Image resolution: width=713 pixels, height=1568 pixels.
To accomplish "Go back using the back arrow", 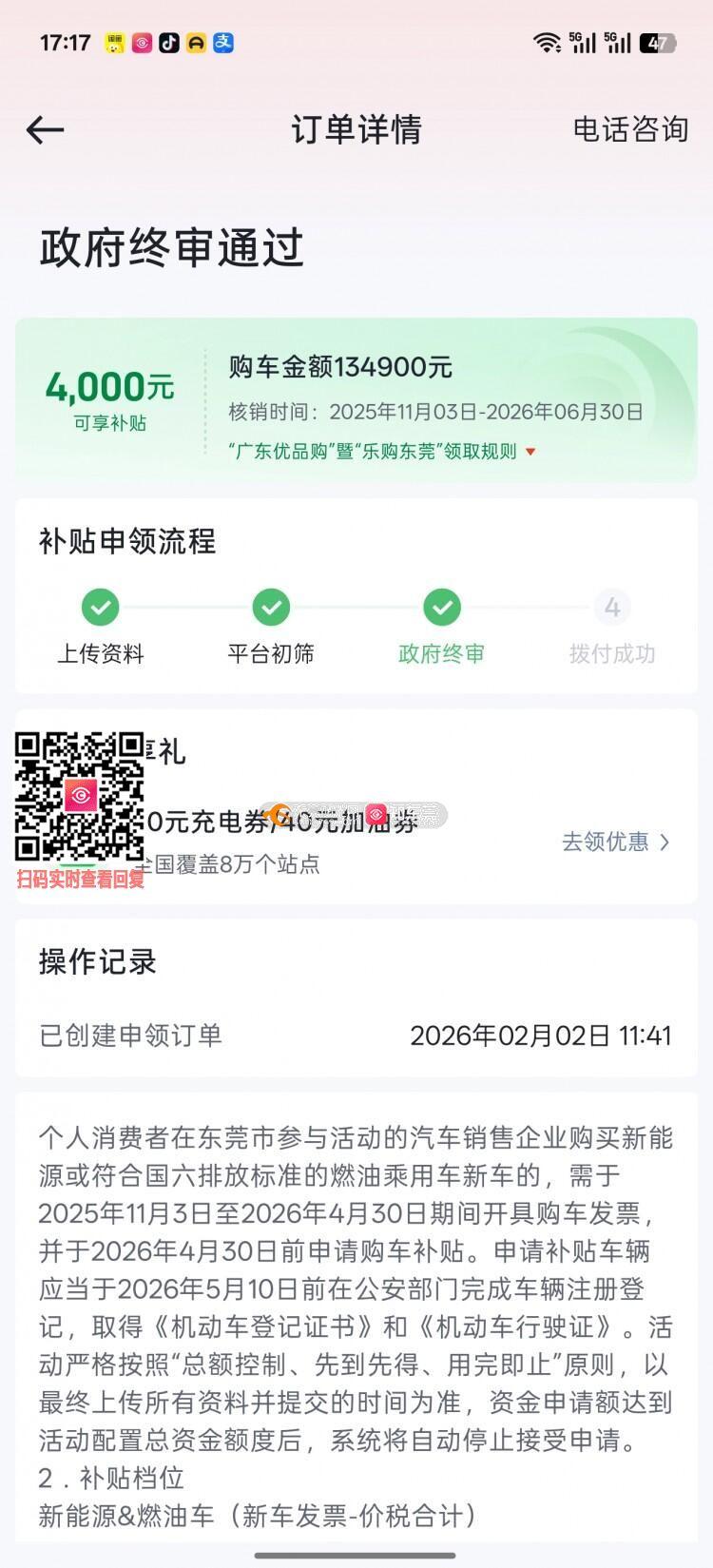I will coord(45,130).
